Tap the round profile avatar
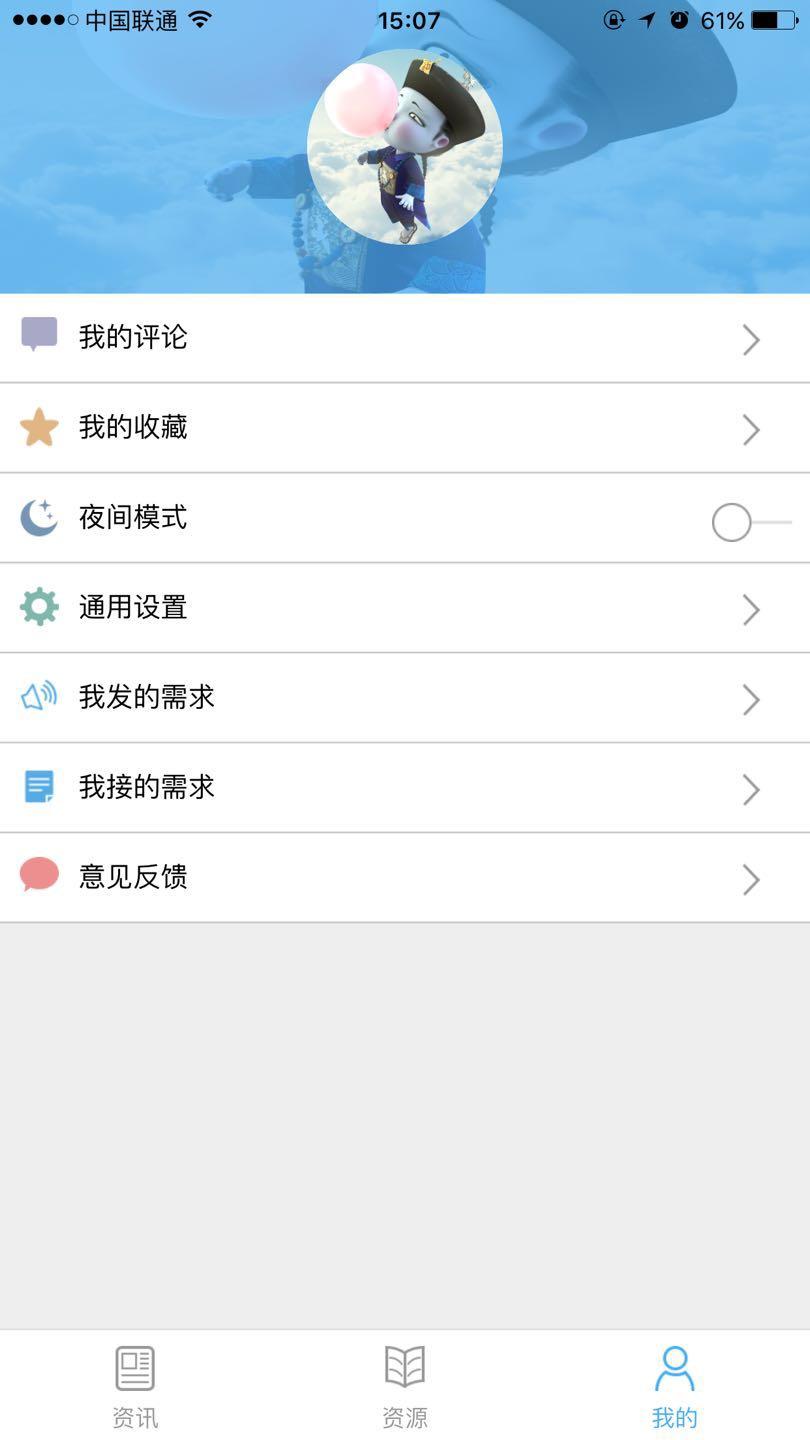This screenshot has width=810, height=1440. 404,147
